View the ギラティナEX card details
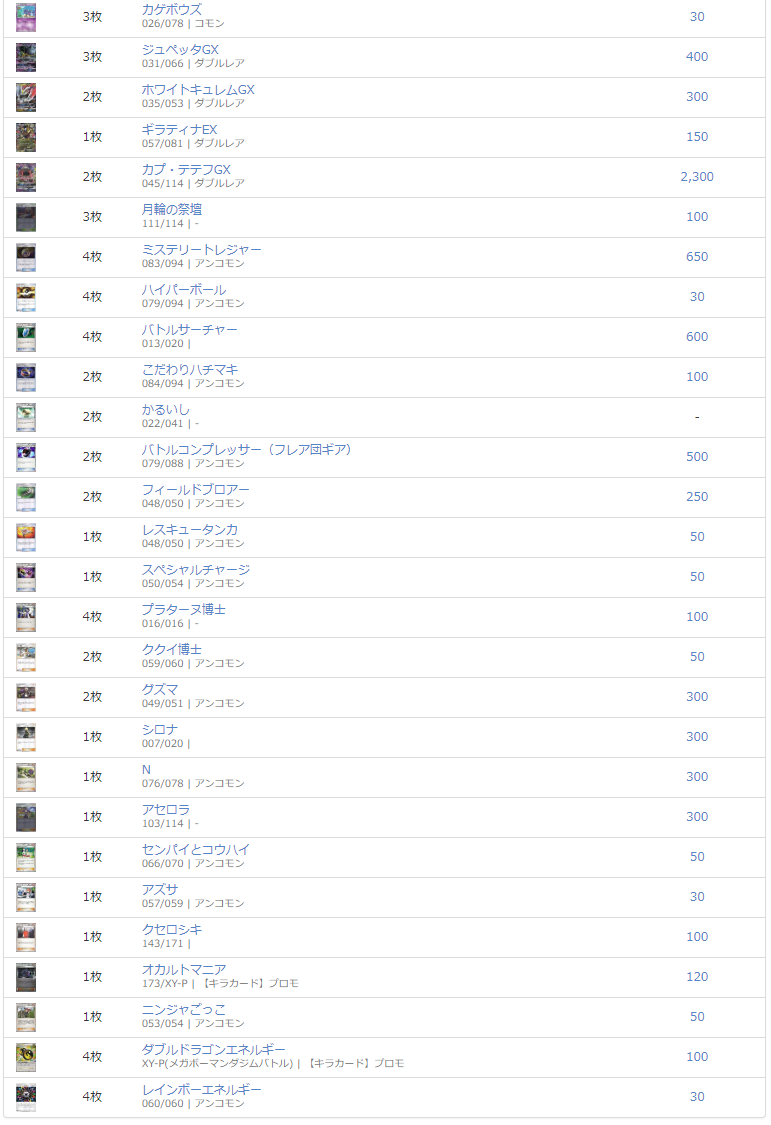 pyautogui.click(x=179, y=130)
